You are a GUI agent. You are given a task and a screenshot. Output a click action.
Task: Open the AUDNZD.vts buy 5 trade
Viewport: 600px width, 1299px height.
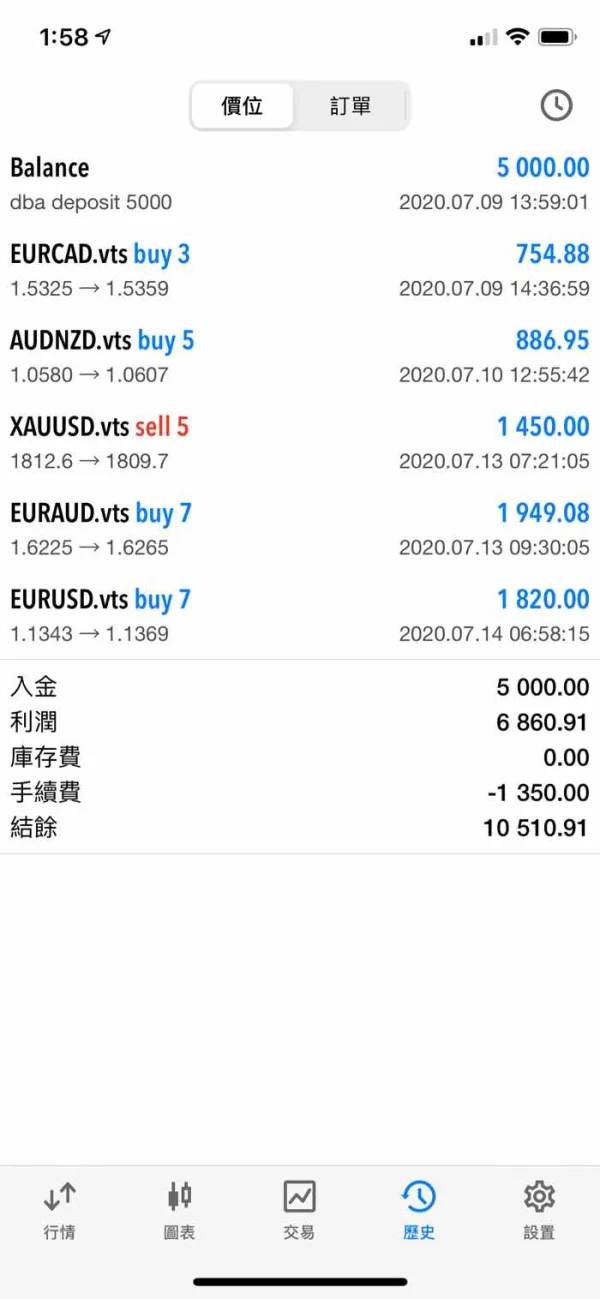point(300,356)
